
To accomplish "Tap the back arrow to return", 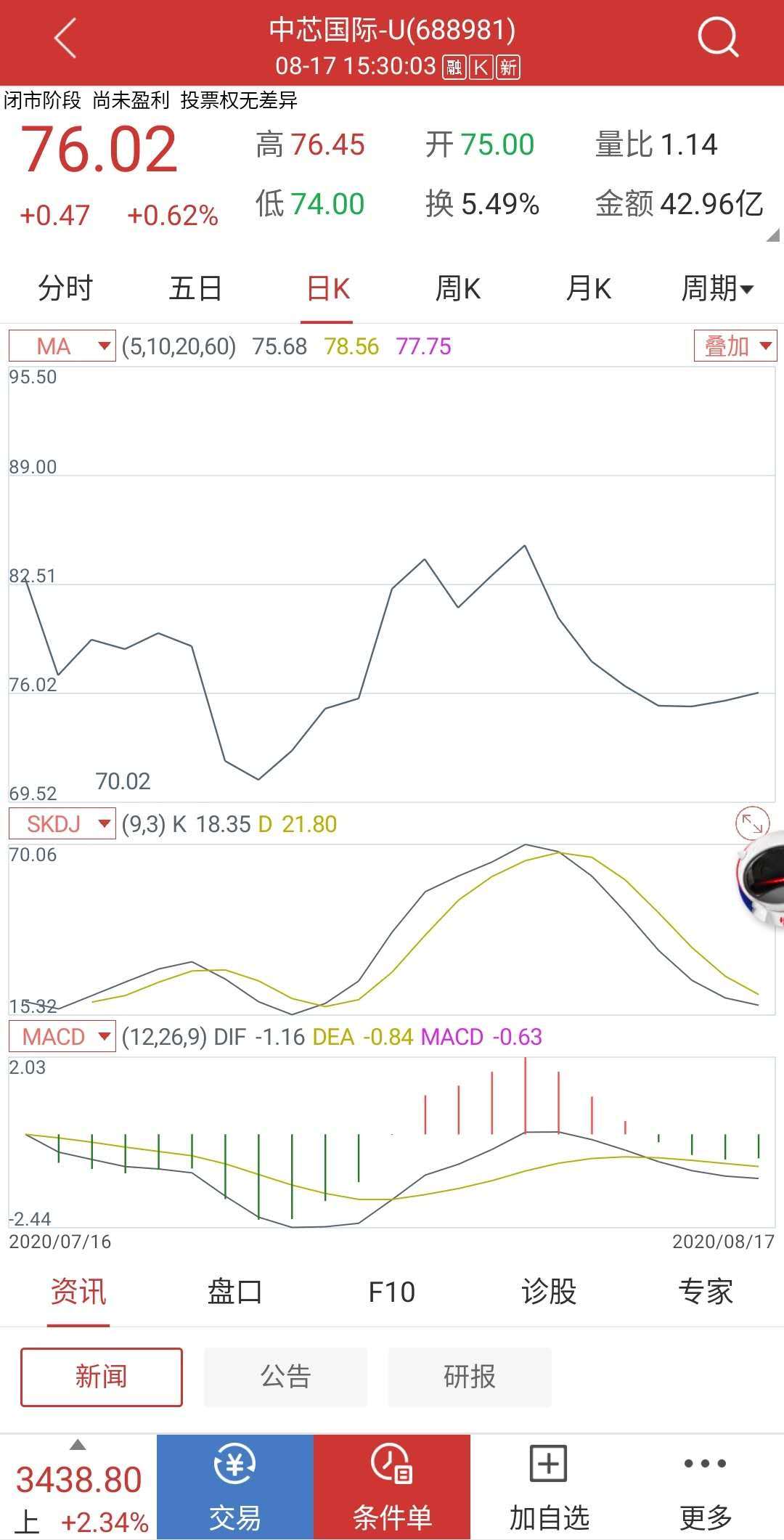I will [65, 38].
